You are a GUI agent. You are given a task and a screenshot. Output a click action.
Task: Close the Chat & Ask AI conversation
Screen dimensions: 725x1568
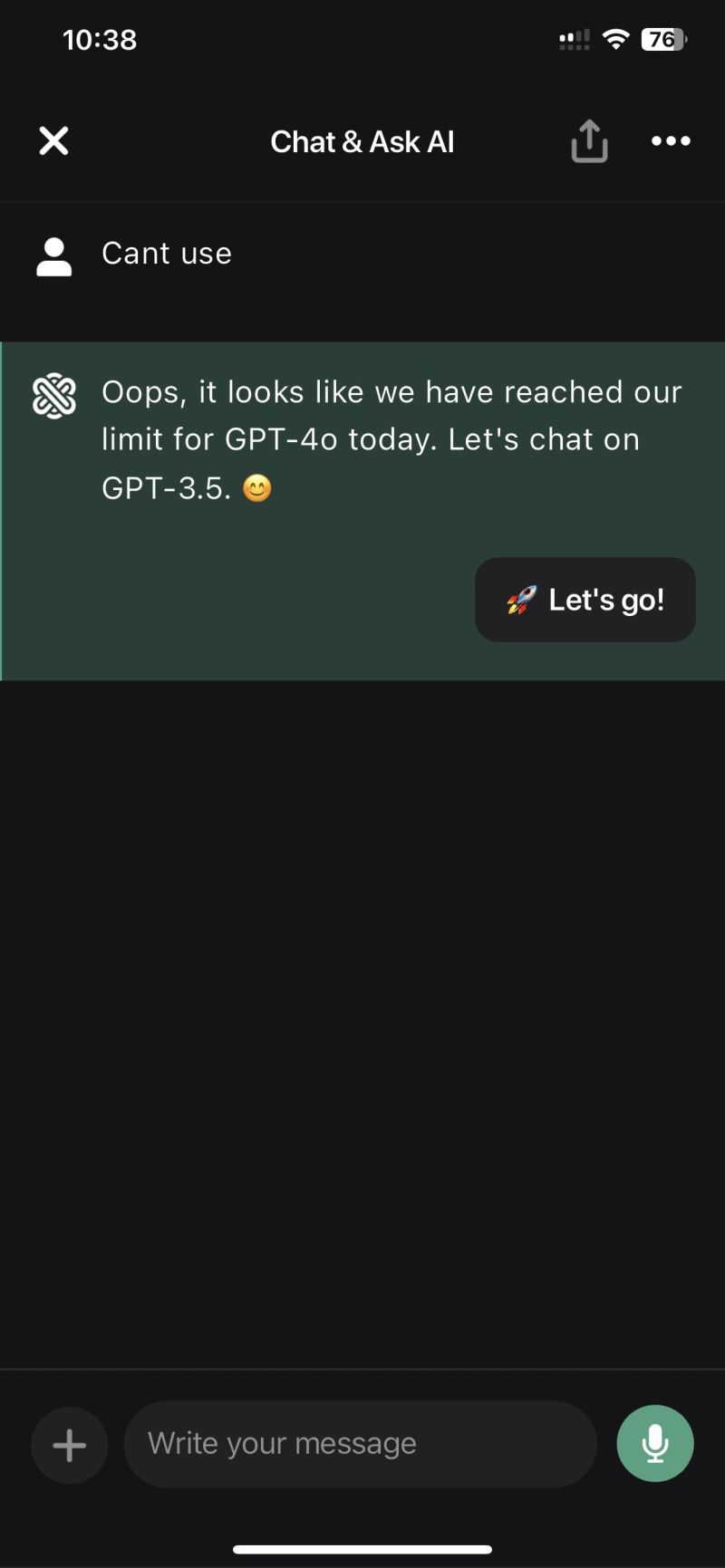coord(53,141)
